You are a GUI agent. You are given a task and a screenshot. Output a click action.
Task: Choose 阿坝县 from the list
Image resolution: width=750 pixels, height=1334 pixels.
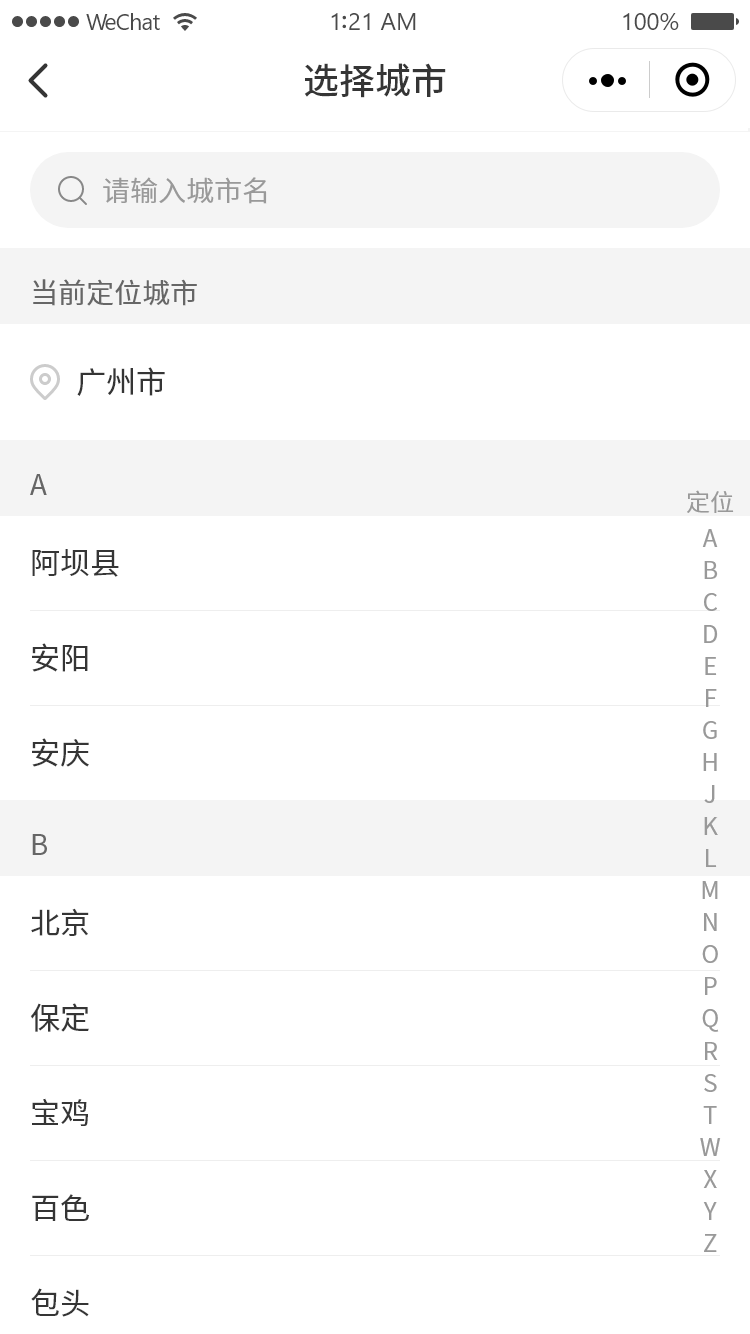tap(375, 563)
